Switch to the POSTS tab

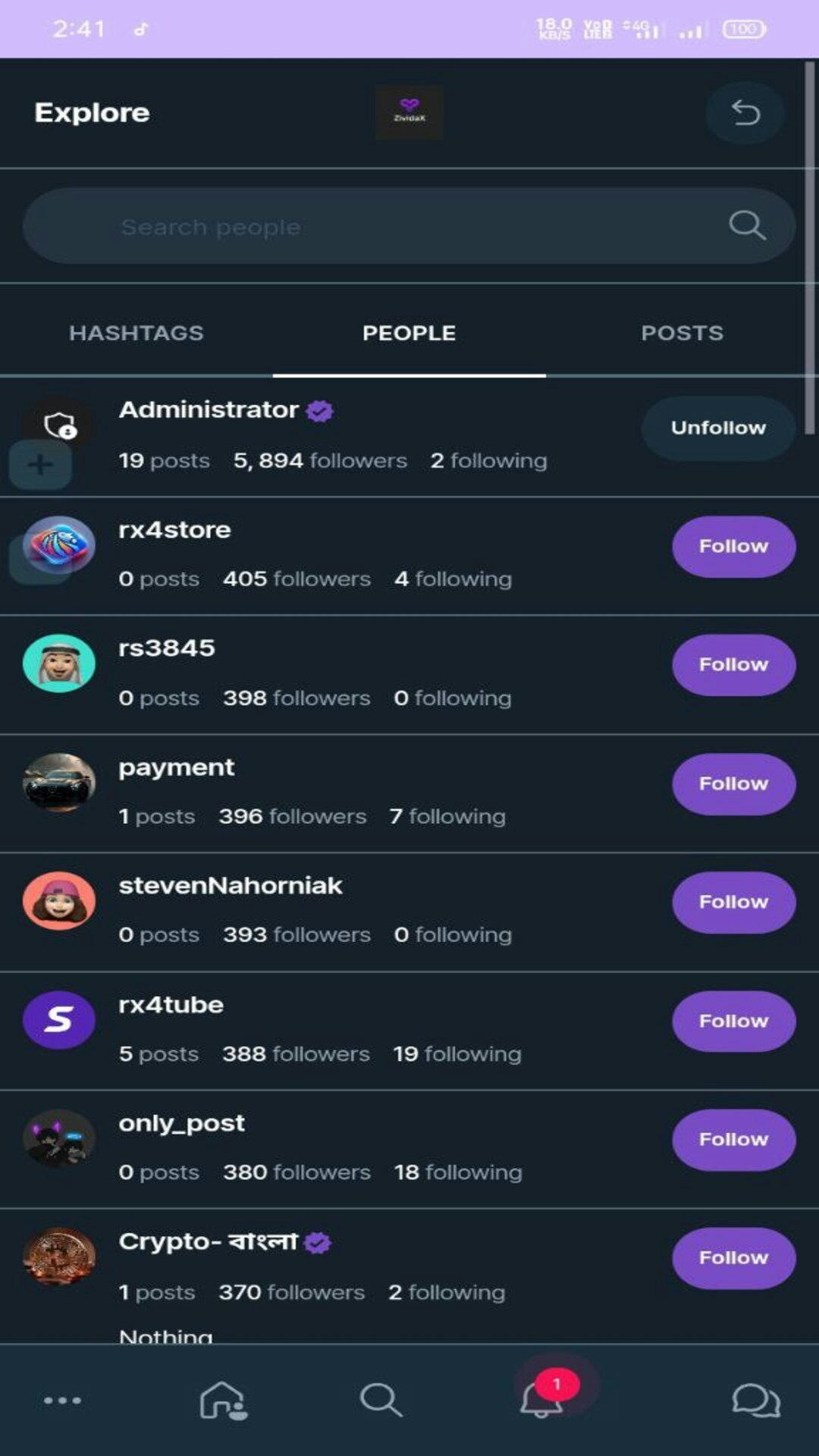pos(682,333)
